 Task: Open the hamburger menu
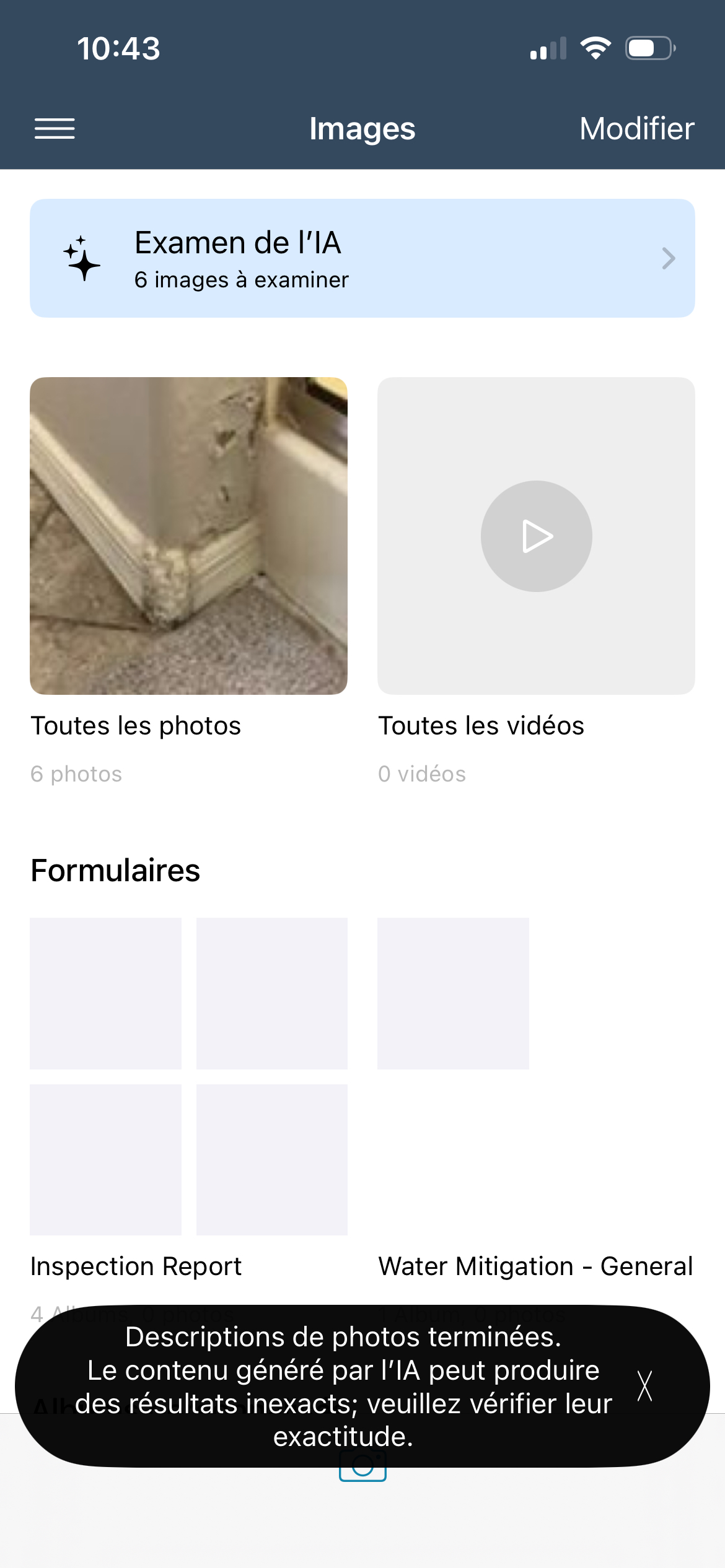(55, 129)
